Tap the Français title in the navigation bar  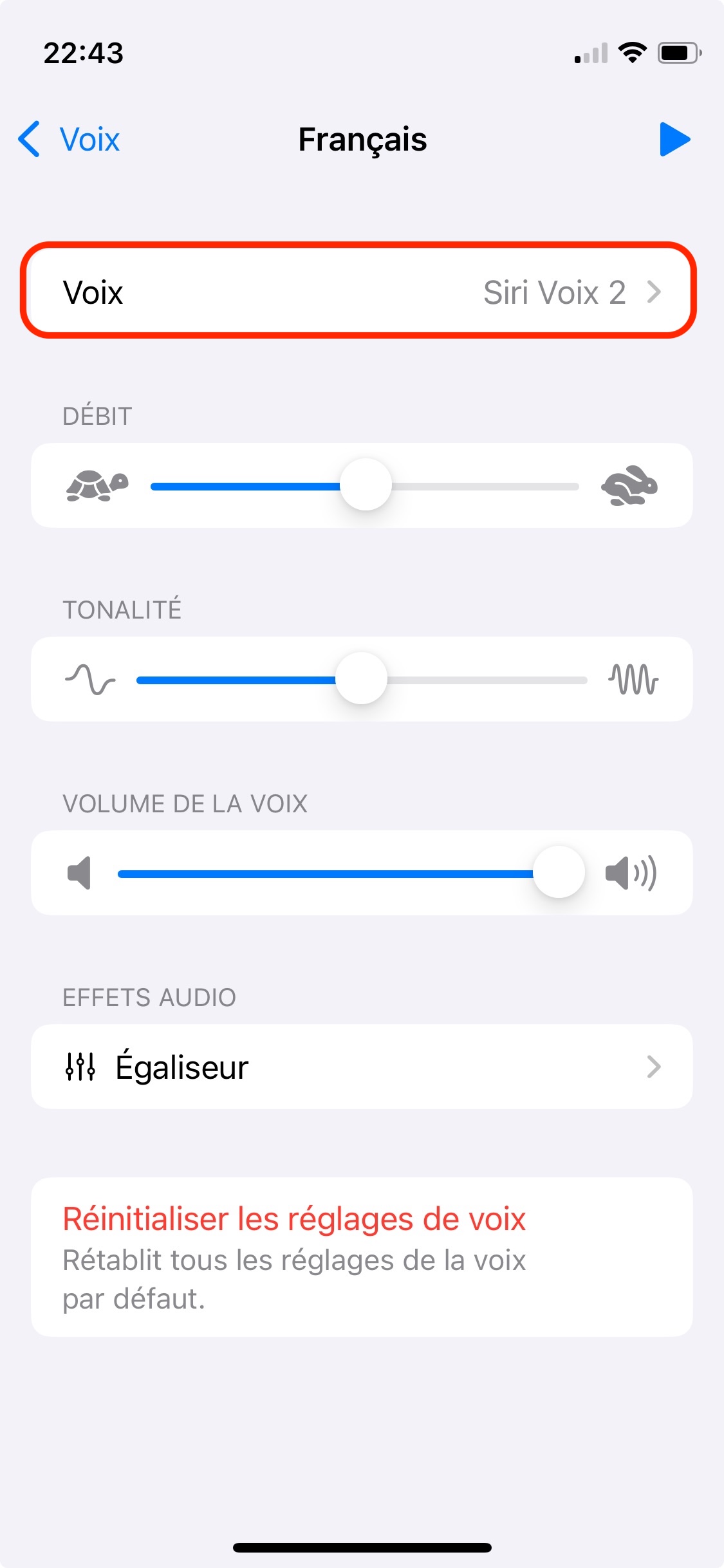coord(362,139)
